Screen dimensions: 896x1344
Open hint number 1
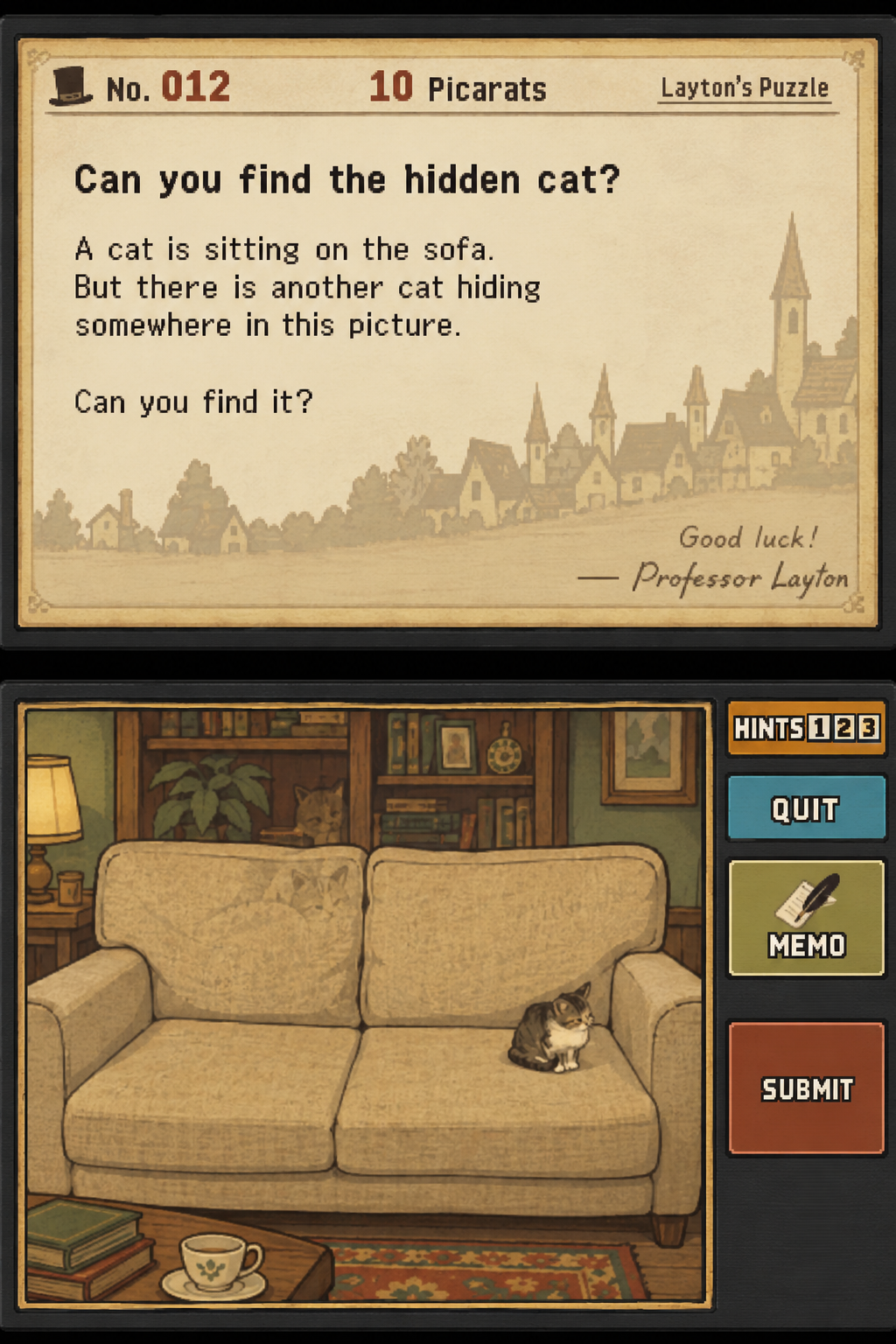(x=818, y=728)
